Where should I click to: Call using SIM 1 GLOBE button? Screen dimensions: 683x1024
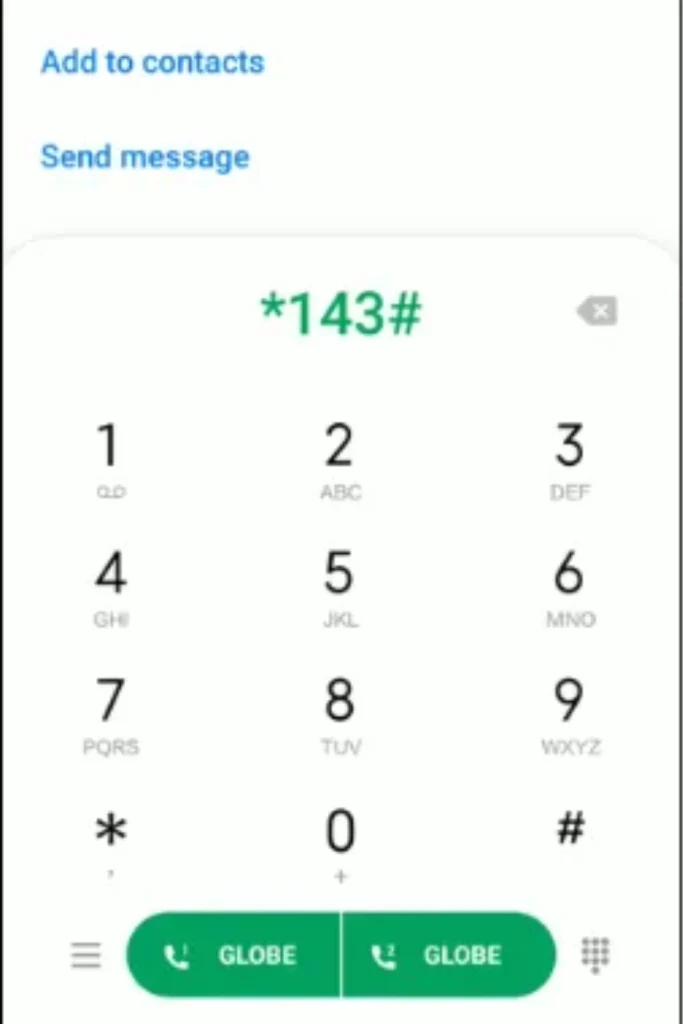coord(234,955)
